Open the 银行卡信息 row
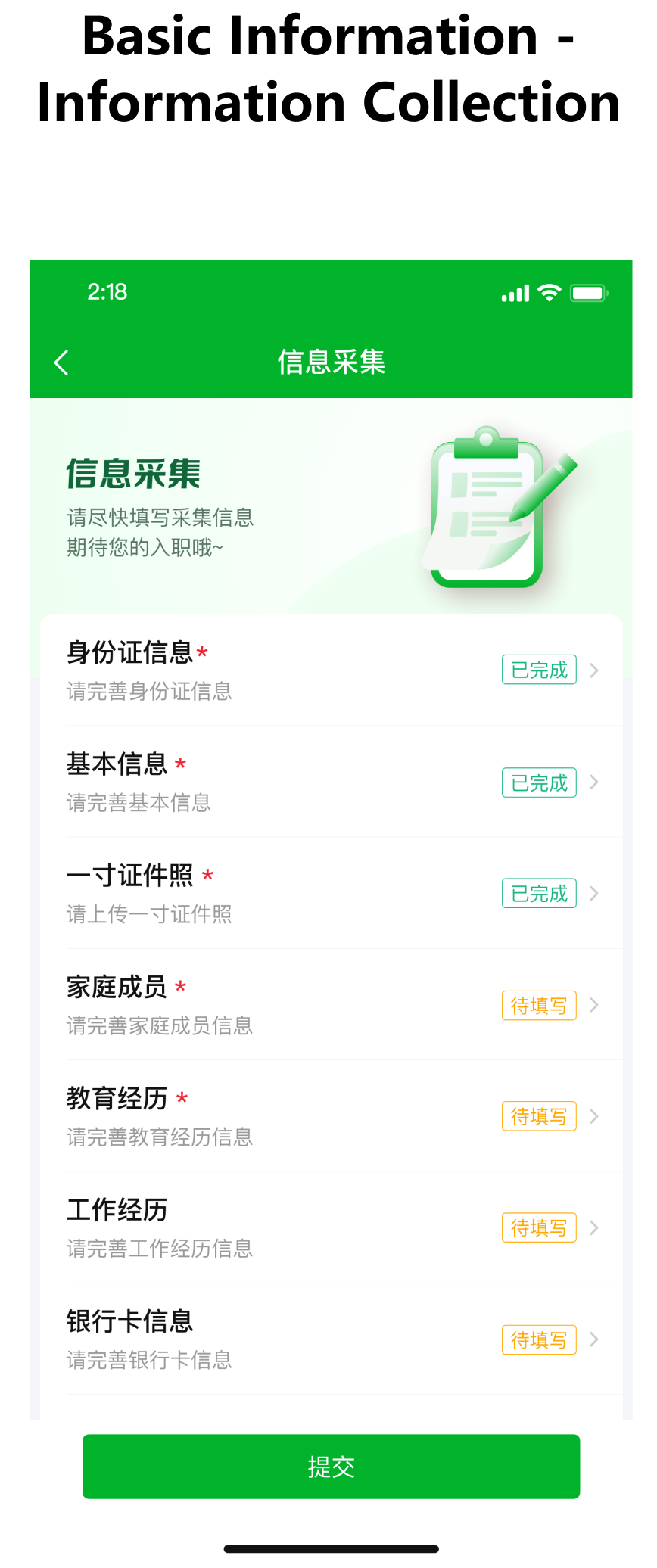Screen dimensions: 657x1568 point(332,1339)
